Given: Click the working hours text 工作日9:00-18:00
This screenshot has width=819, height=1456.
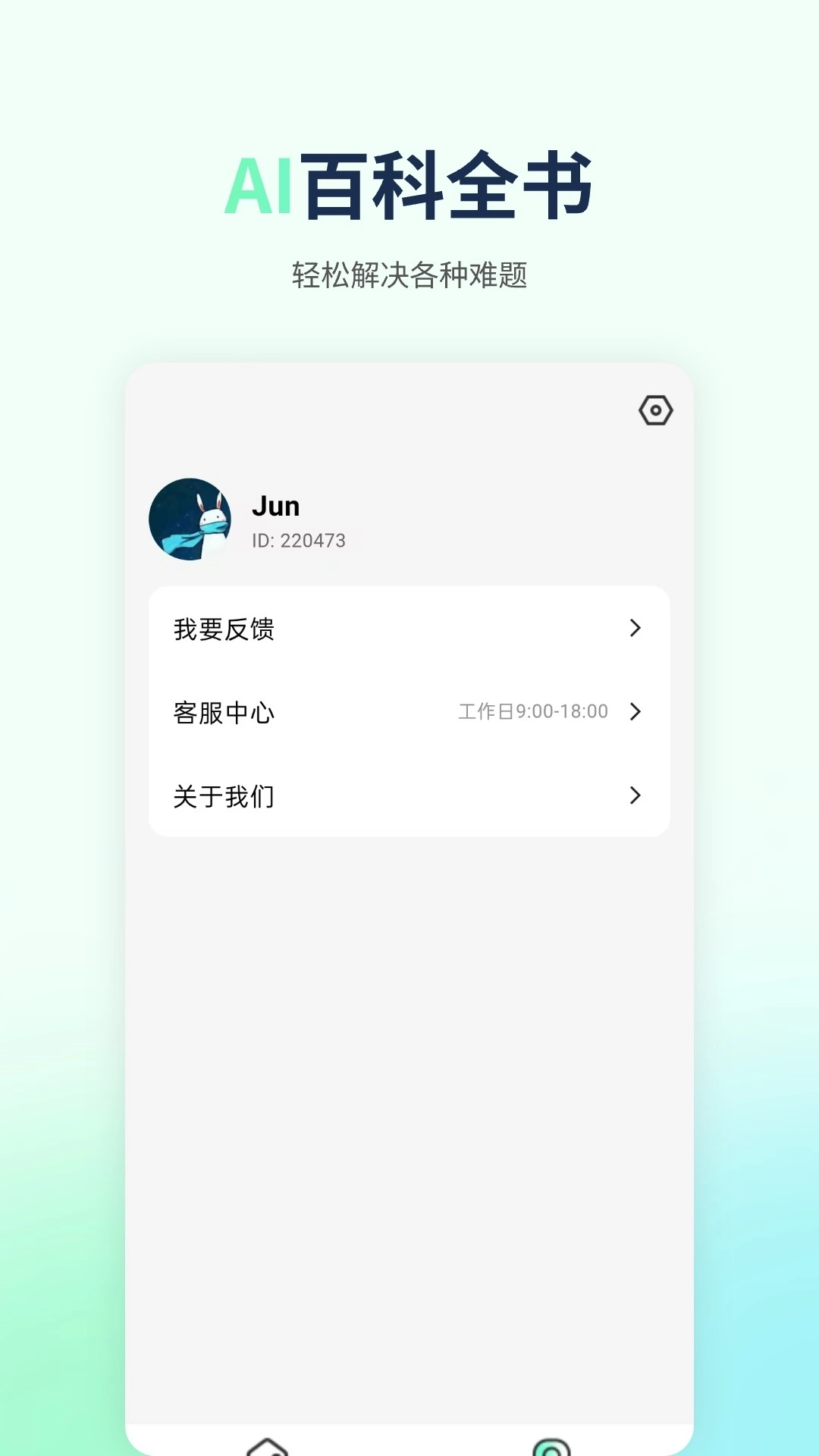Looking at the screenshot, I should click(533, 711).
